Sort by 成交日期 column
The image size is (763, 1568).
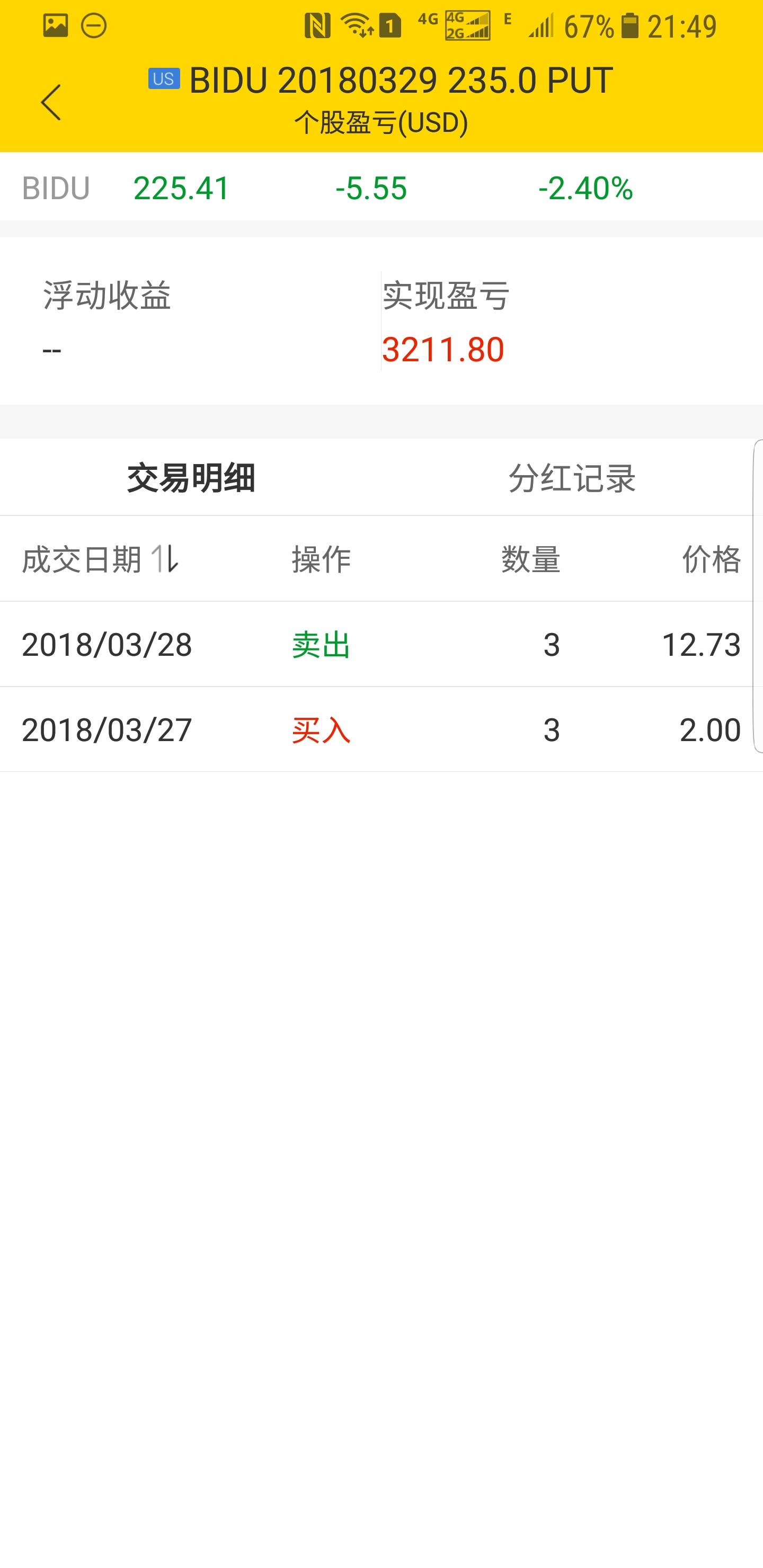point(101,559)
